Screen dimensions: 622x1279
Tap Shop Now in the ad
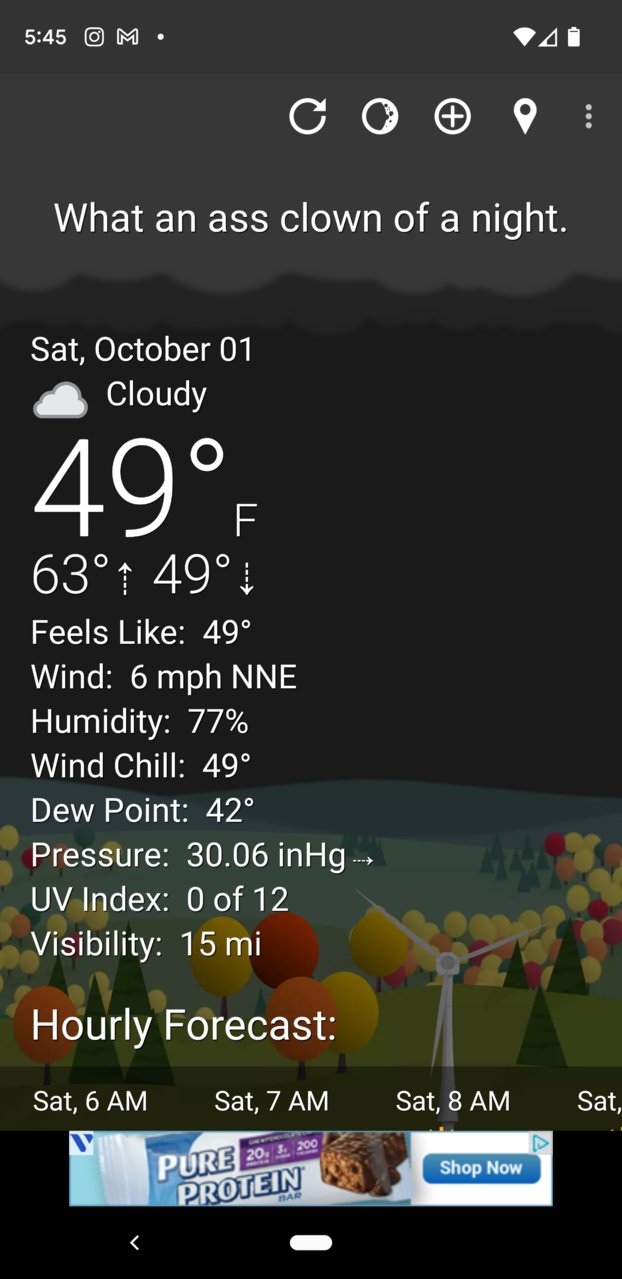[480, 1168]
